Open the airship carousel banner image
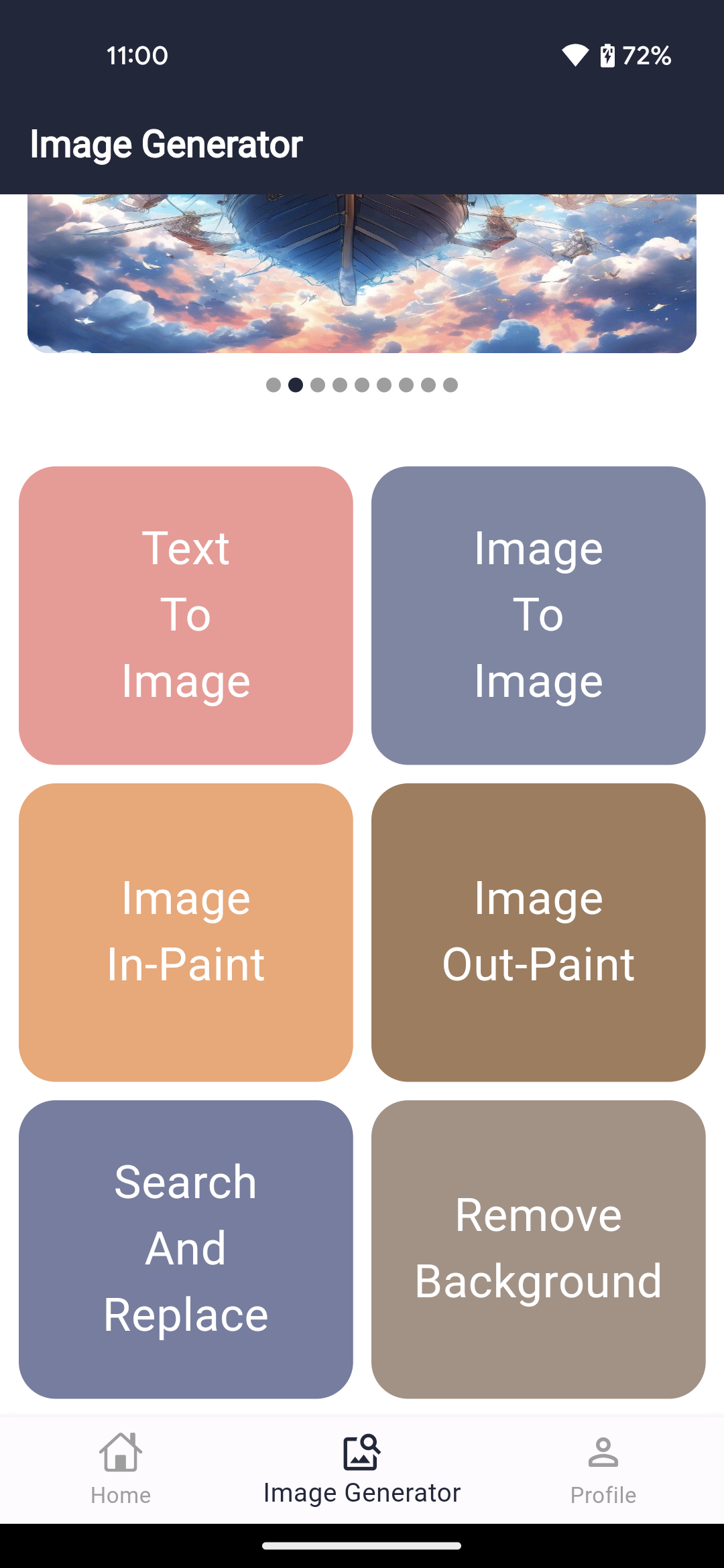The image size is (724, 1568). [362, 273]
